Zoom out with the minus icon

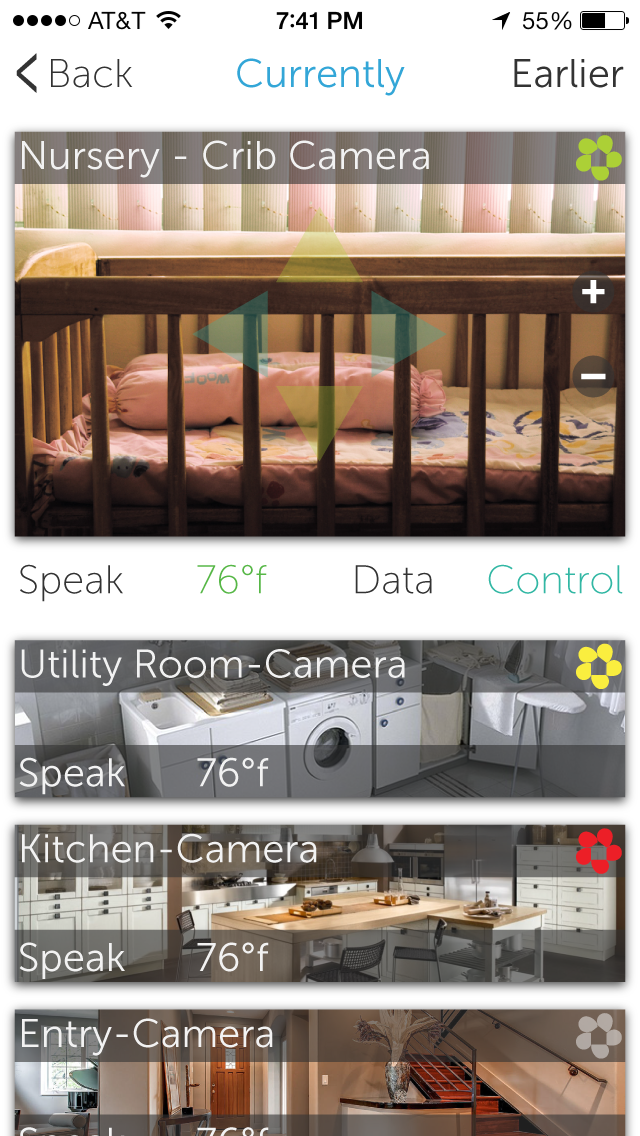[594, 377]
